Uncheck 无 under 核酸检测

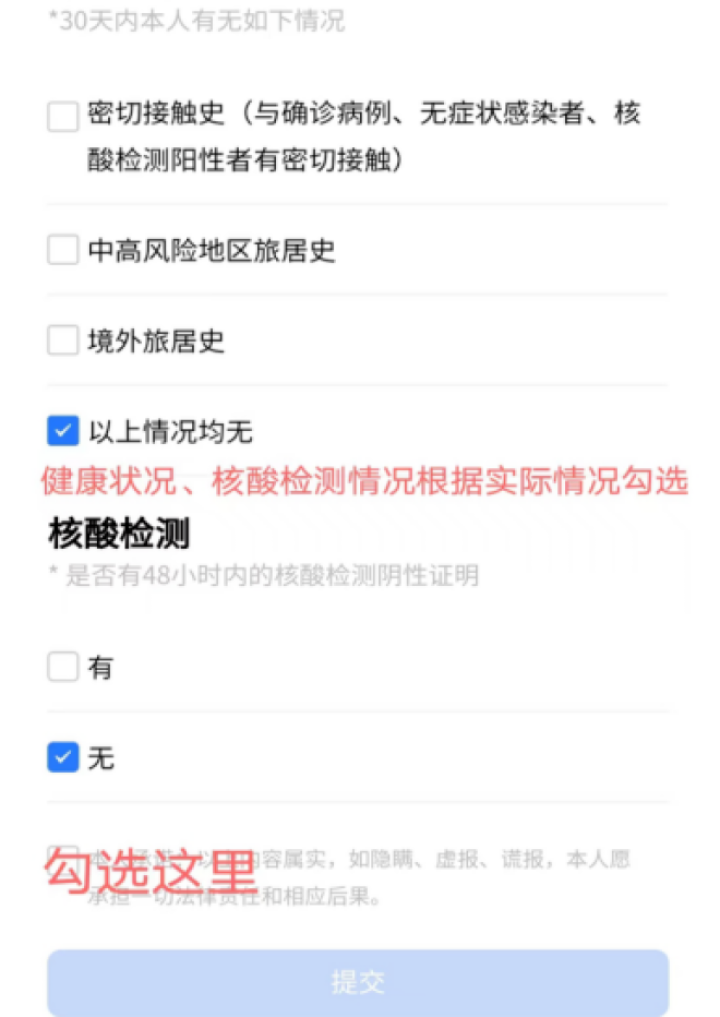click(62, 757)
